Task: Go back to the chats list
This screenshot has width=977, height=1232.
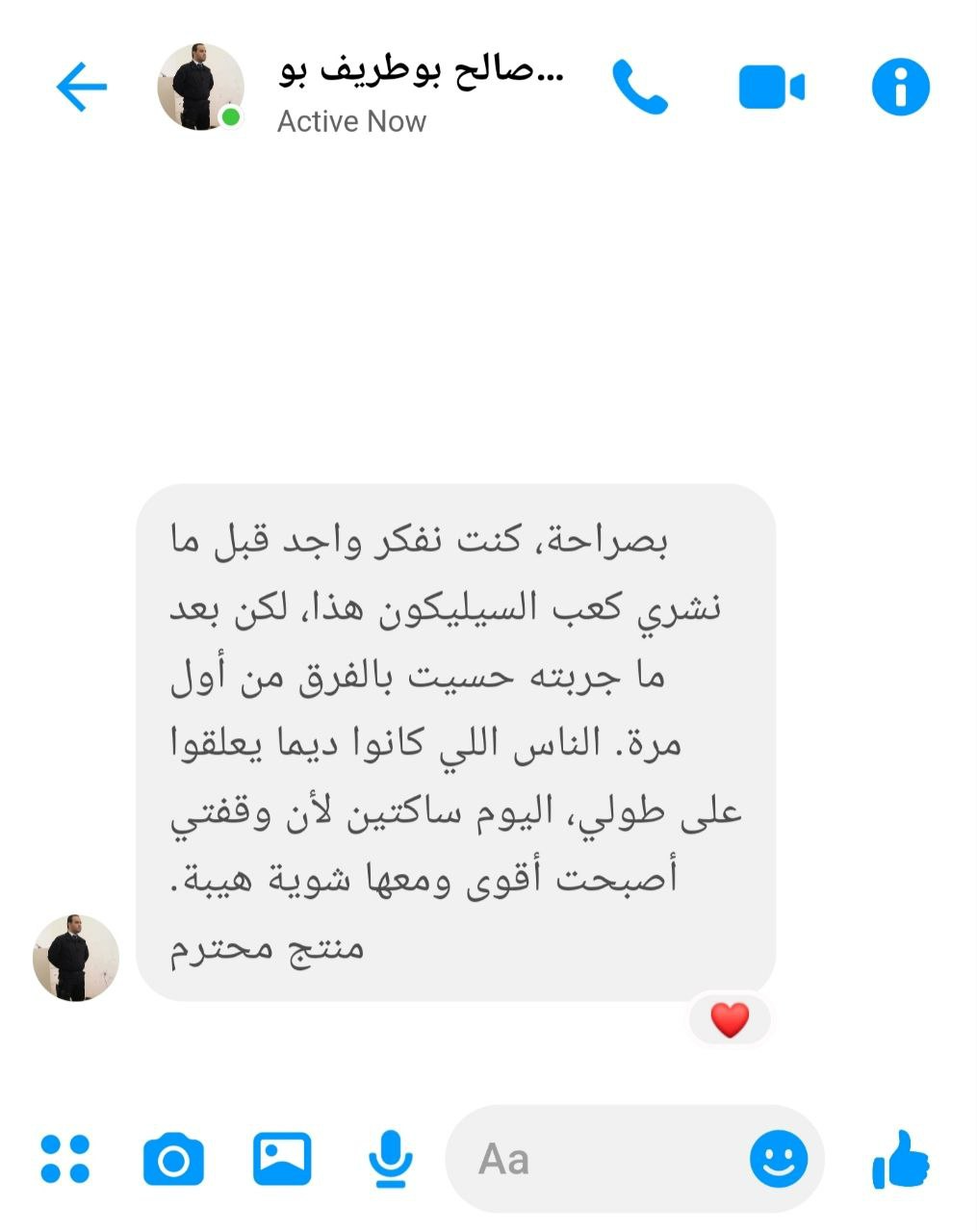Action: (81, 88)
